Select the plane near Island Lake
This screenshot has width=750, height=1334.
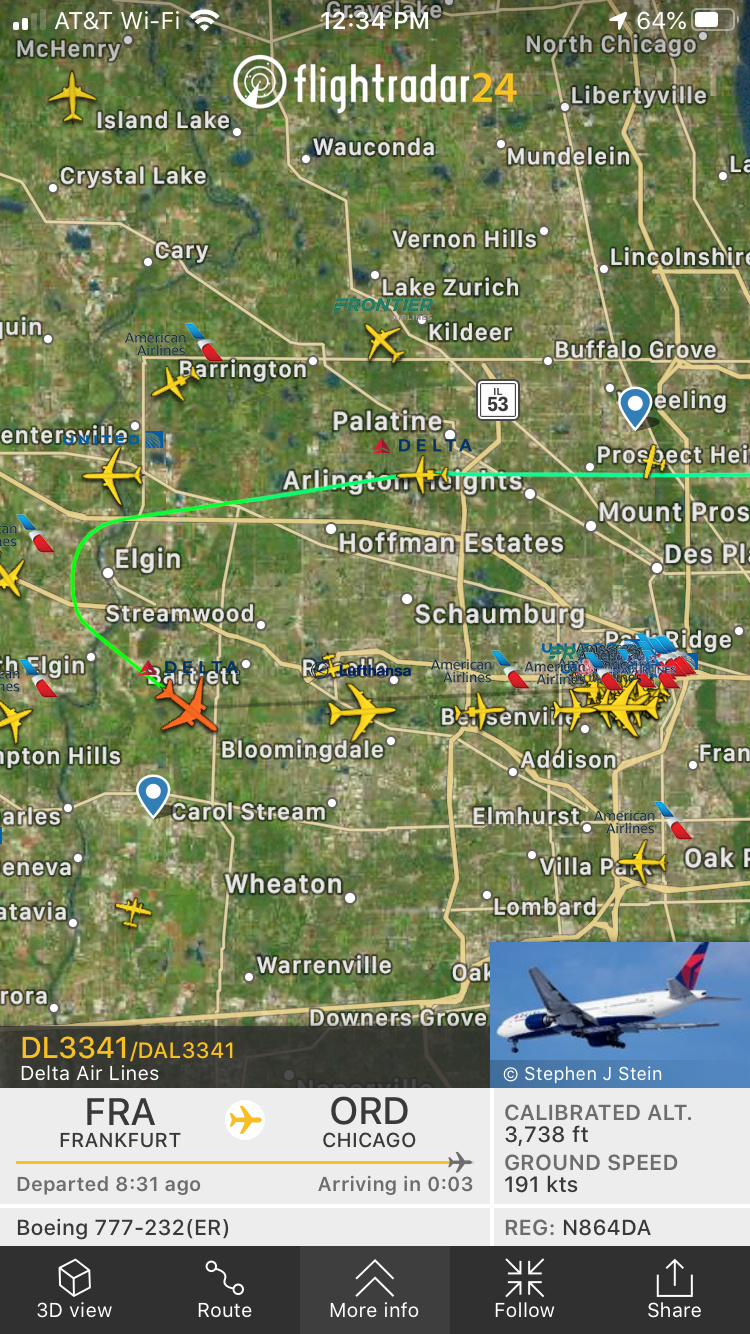pyautogui.click(x=72, y=97)
